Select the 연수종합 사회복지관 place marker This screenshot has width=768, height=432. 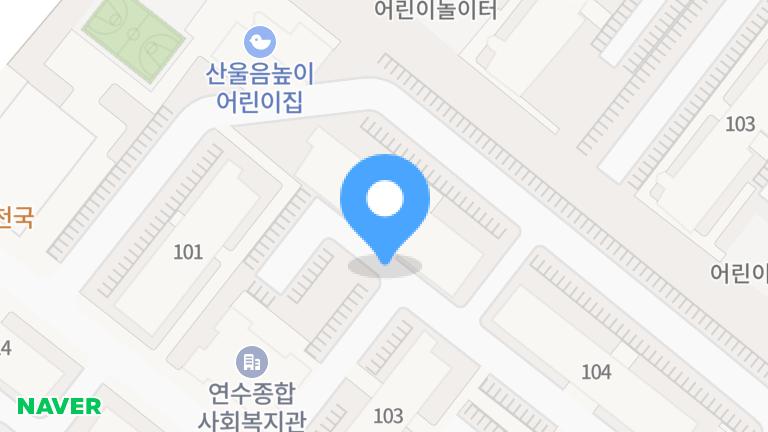point(250,359)
